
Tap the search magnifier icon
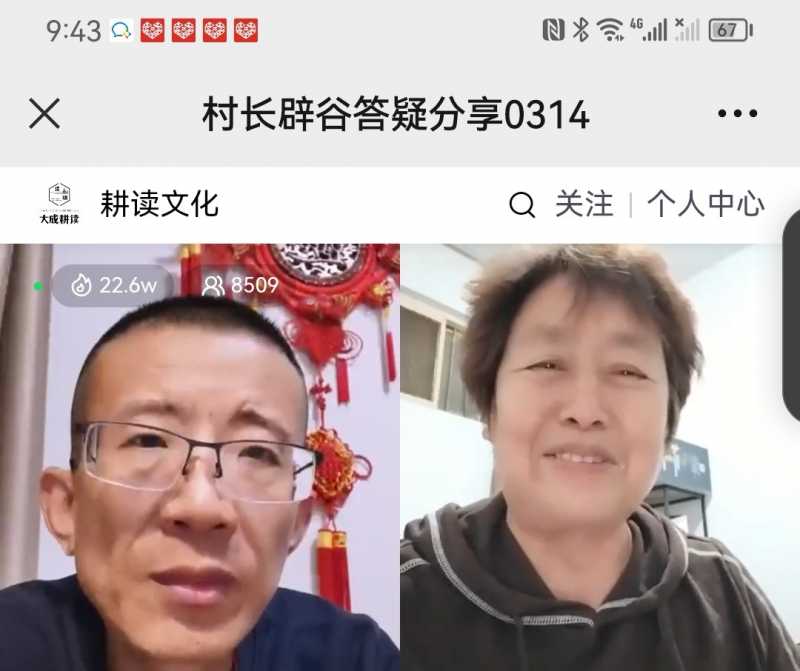[x=522, y=205]
